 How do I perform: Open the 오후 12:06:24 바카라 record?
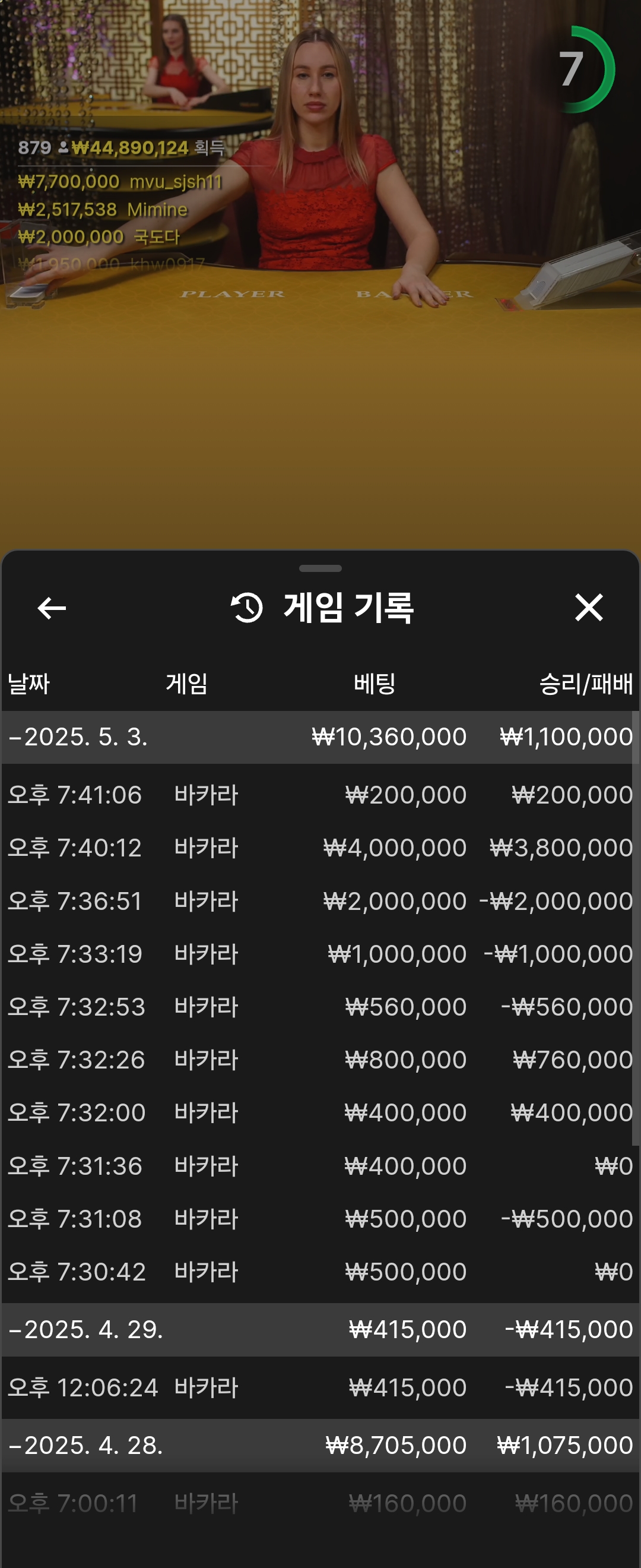(320, 1387)
